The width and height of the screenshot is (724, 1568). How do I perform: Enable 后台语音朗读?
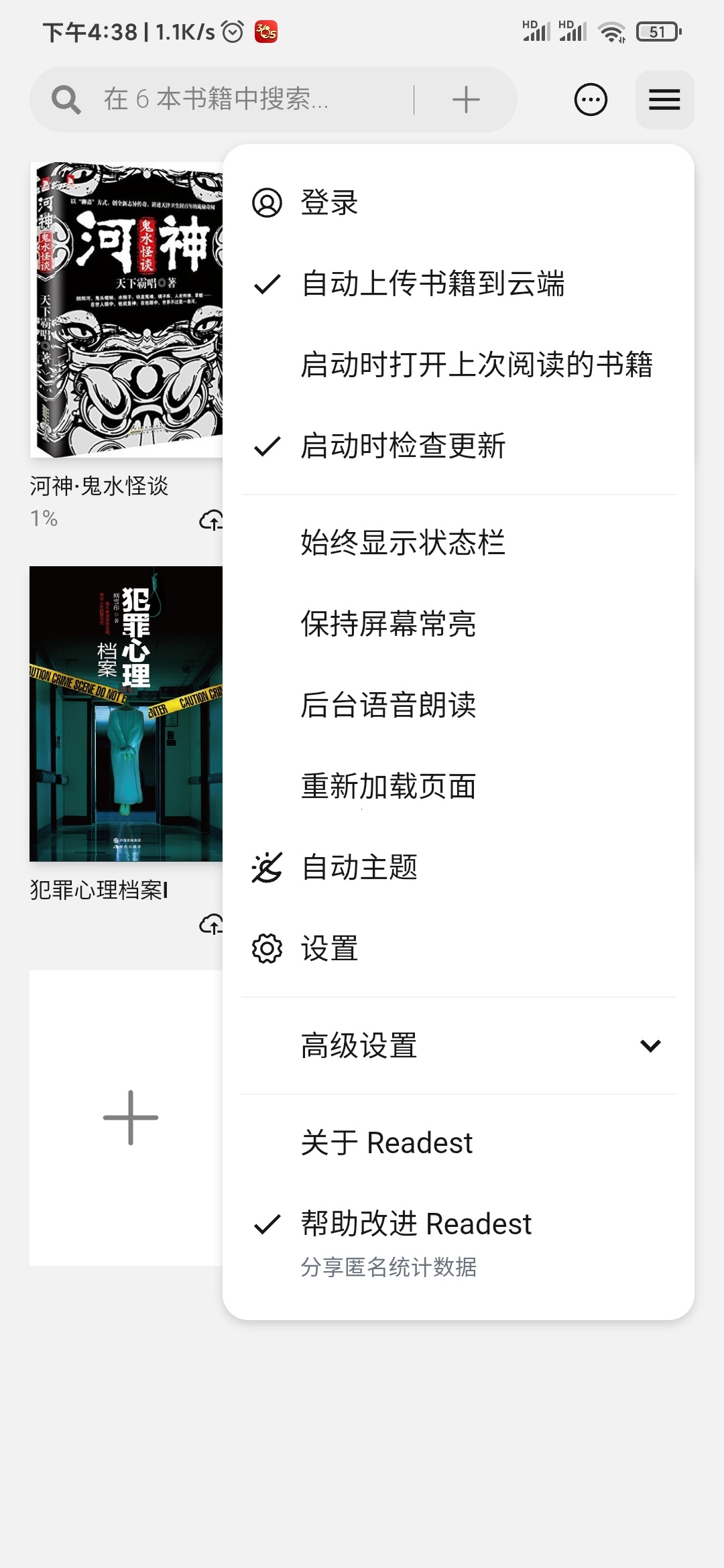click(388, 705)
